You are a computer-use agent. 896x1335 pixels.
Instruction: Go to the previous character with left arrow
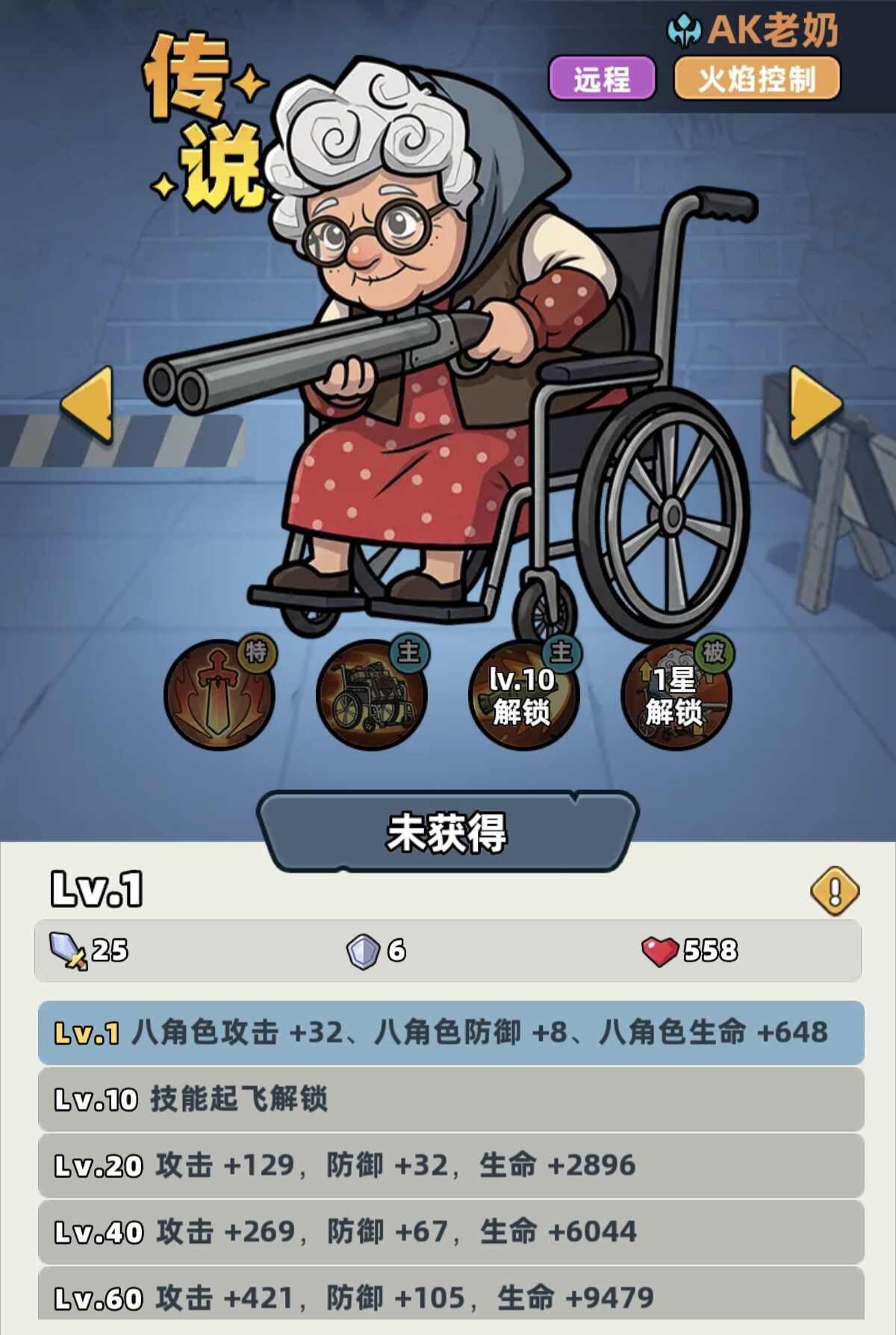coord(87,404)
